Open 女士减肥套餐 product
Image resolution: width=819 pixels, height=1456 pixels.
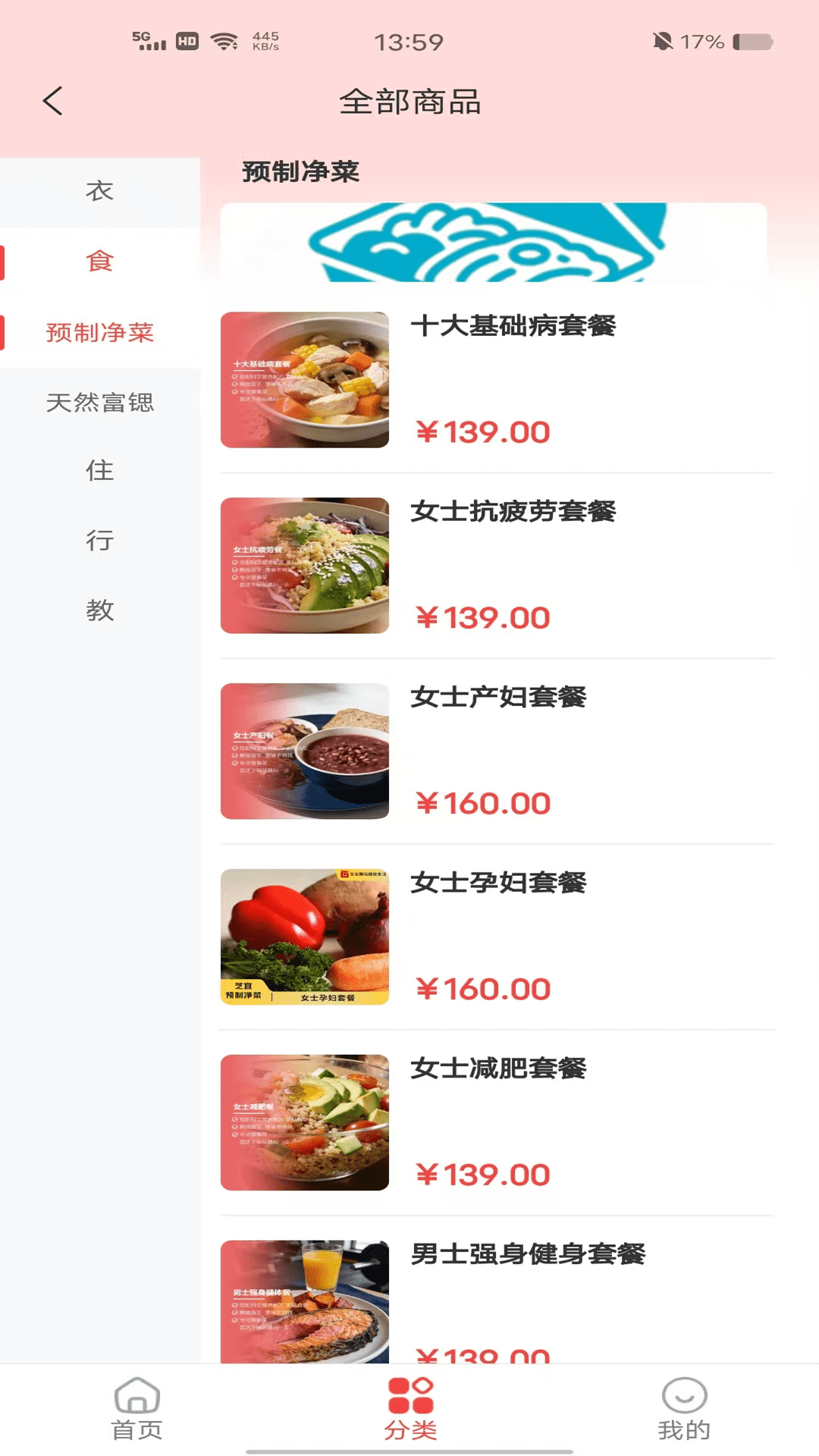click(x=497, y=1123)
